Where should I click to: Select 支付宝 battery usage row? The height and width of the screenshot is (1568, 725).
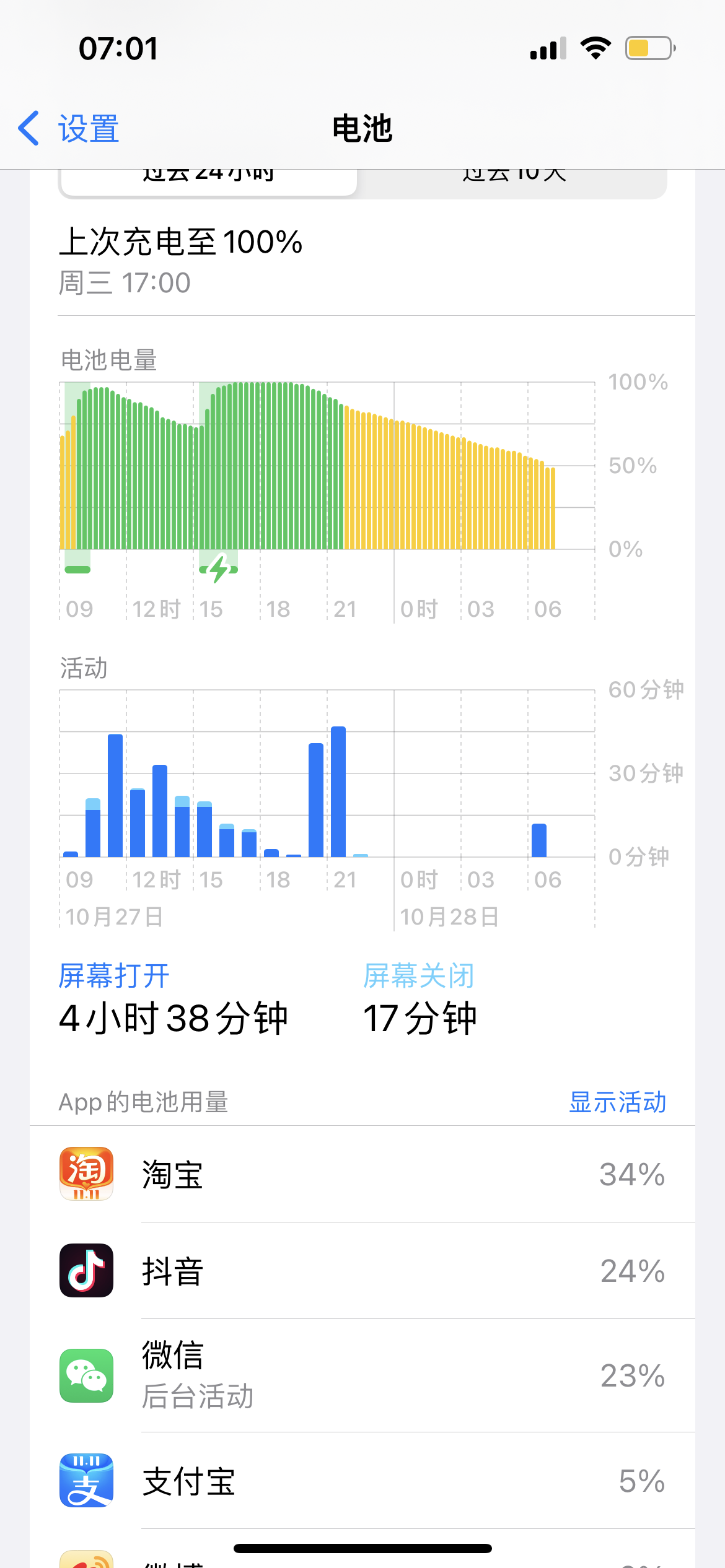tap(362, 1481)
